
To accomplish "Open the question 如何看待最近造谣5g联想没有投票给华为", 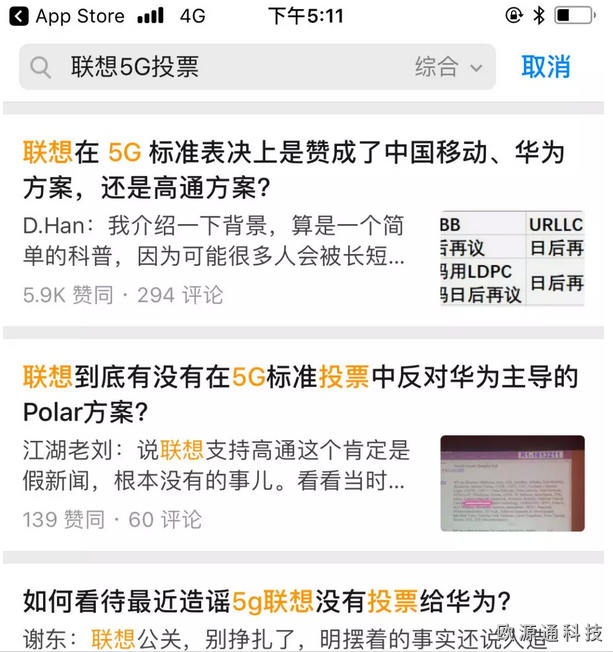I will [x=267, y=602].
